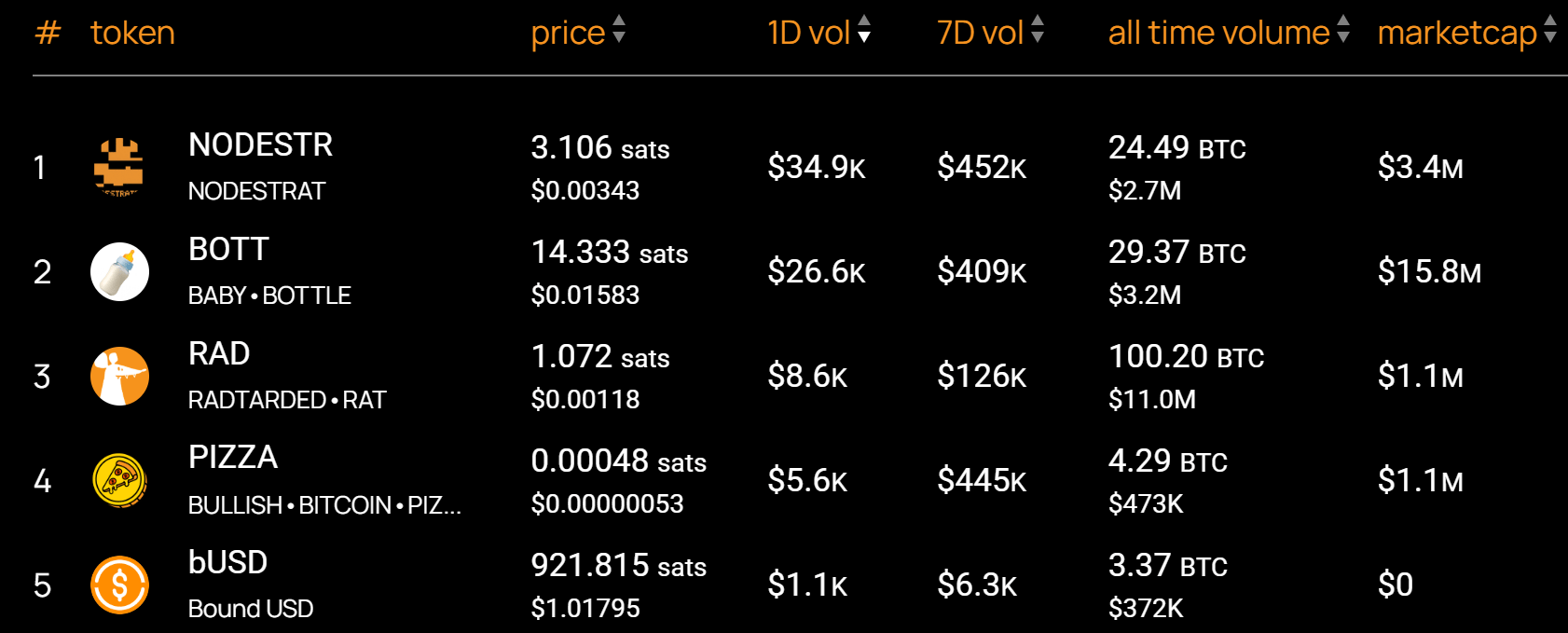Select the PIZZA token row

(233, 458)
